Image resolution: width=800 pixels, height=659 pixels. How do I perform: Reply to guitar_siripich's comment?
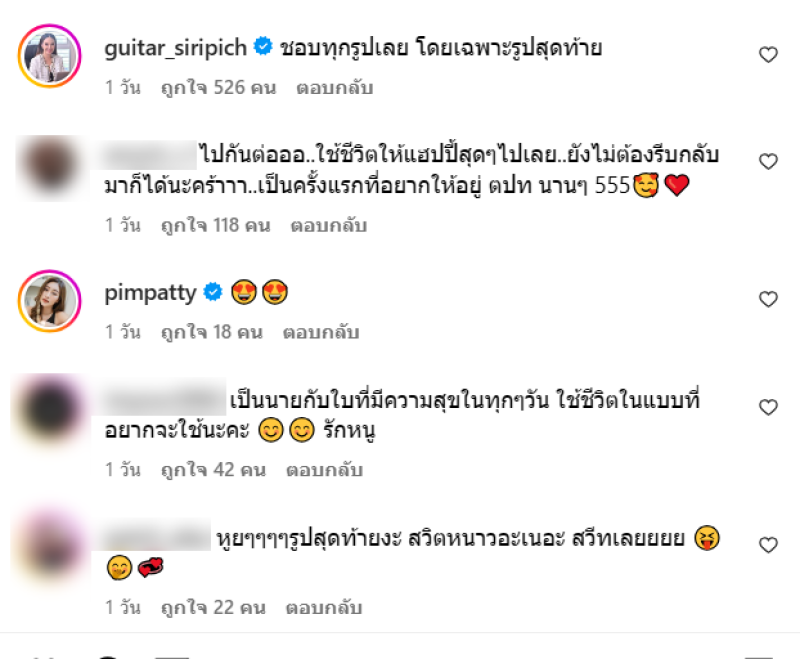tap(334, 88)
